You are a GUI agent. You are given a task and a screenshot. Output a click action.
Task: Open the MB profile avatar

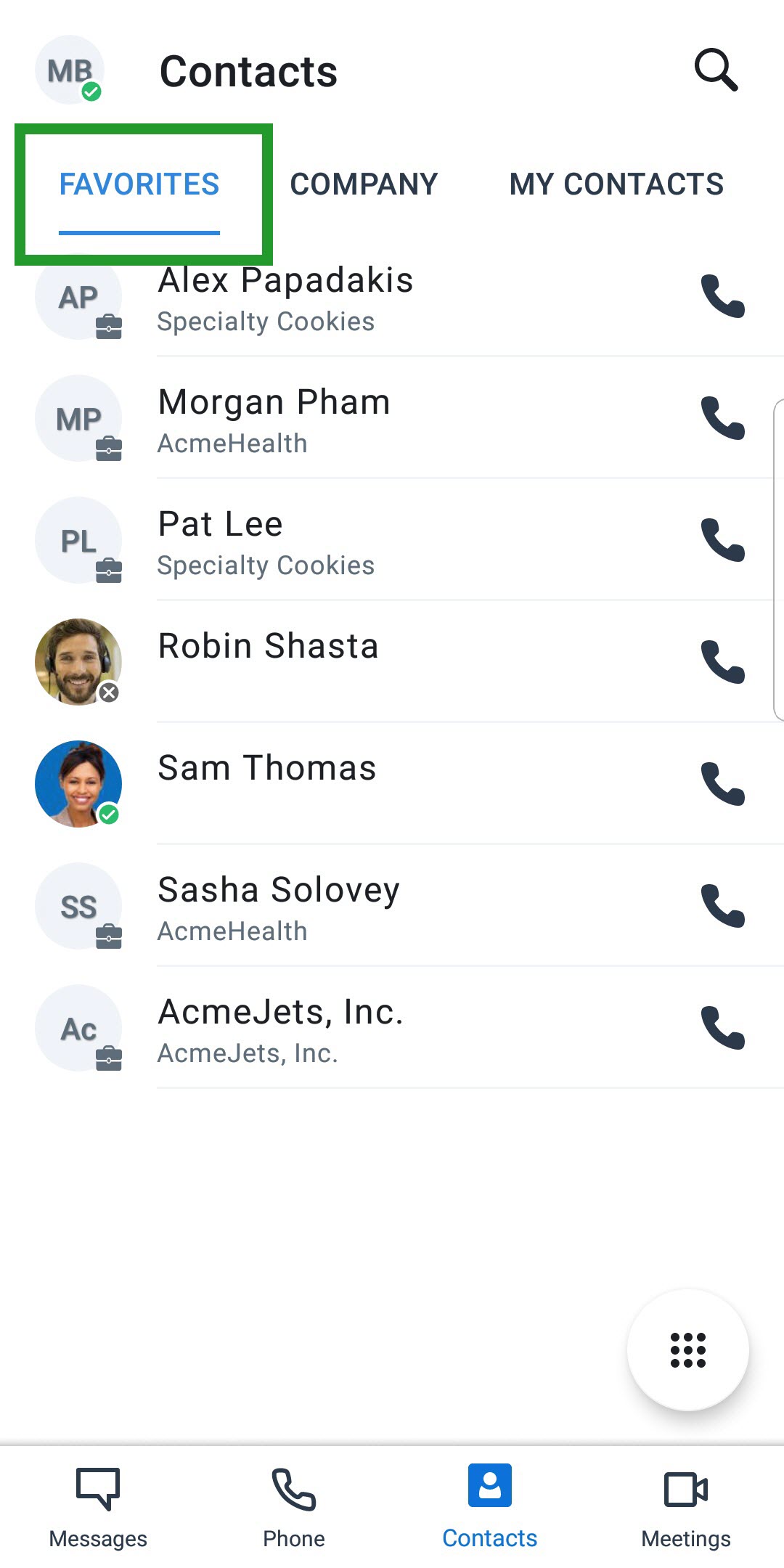pyautogui.click(x=70, y=70)
